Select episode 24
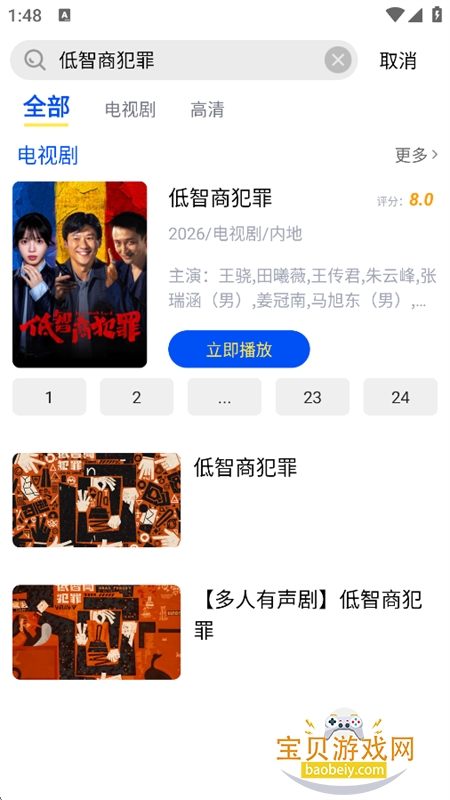450x800 pixels. pos(401,397)
